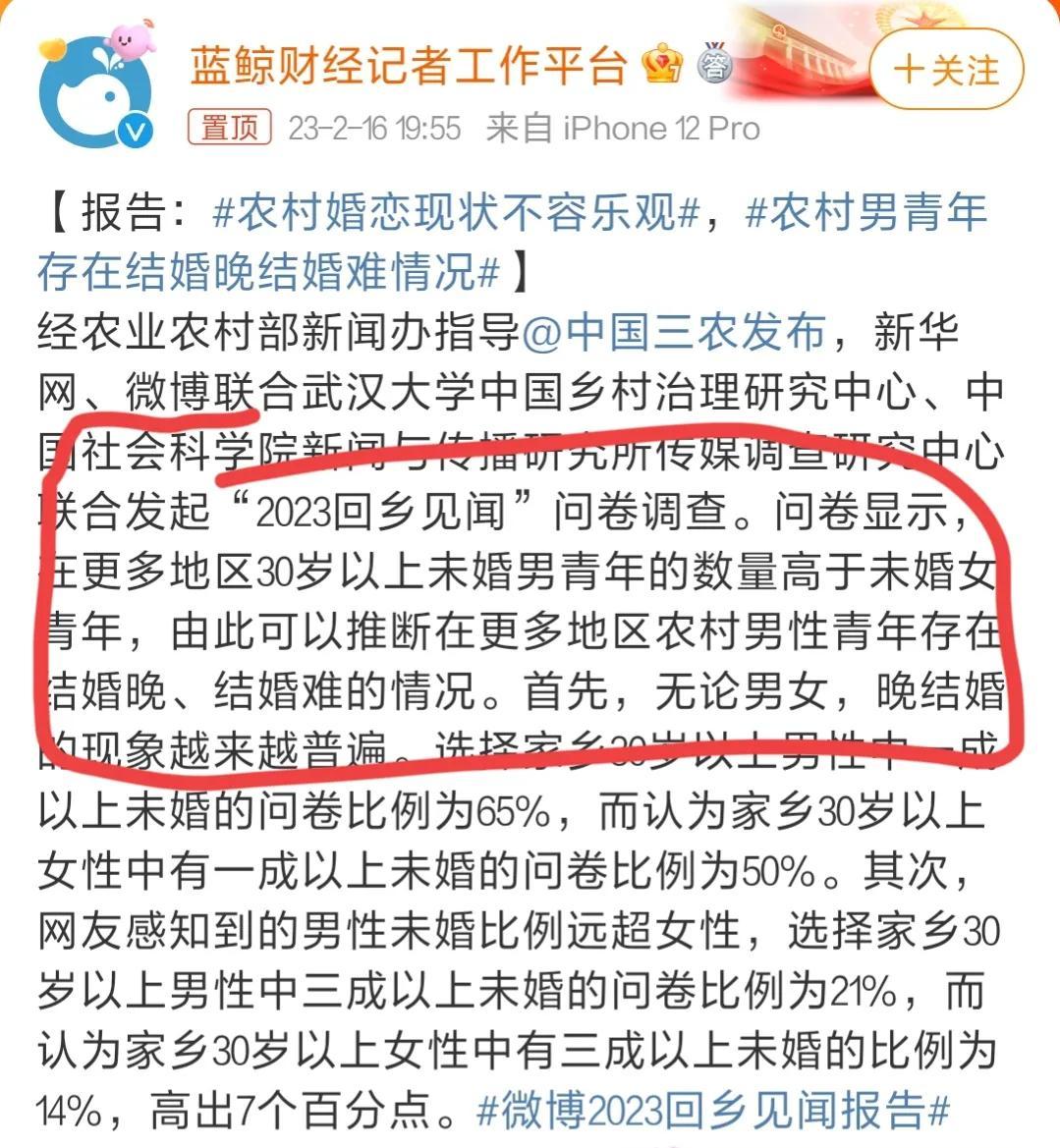The width and height of the screenshot is (1060, 1148).
Task: Open hashtag #微博2023回乡见闻报告#
Action: tap(714, 1111)
